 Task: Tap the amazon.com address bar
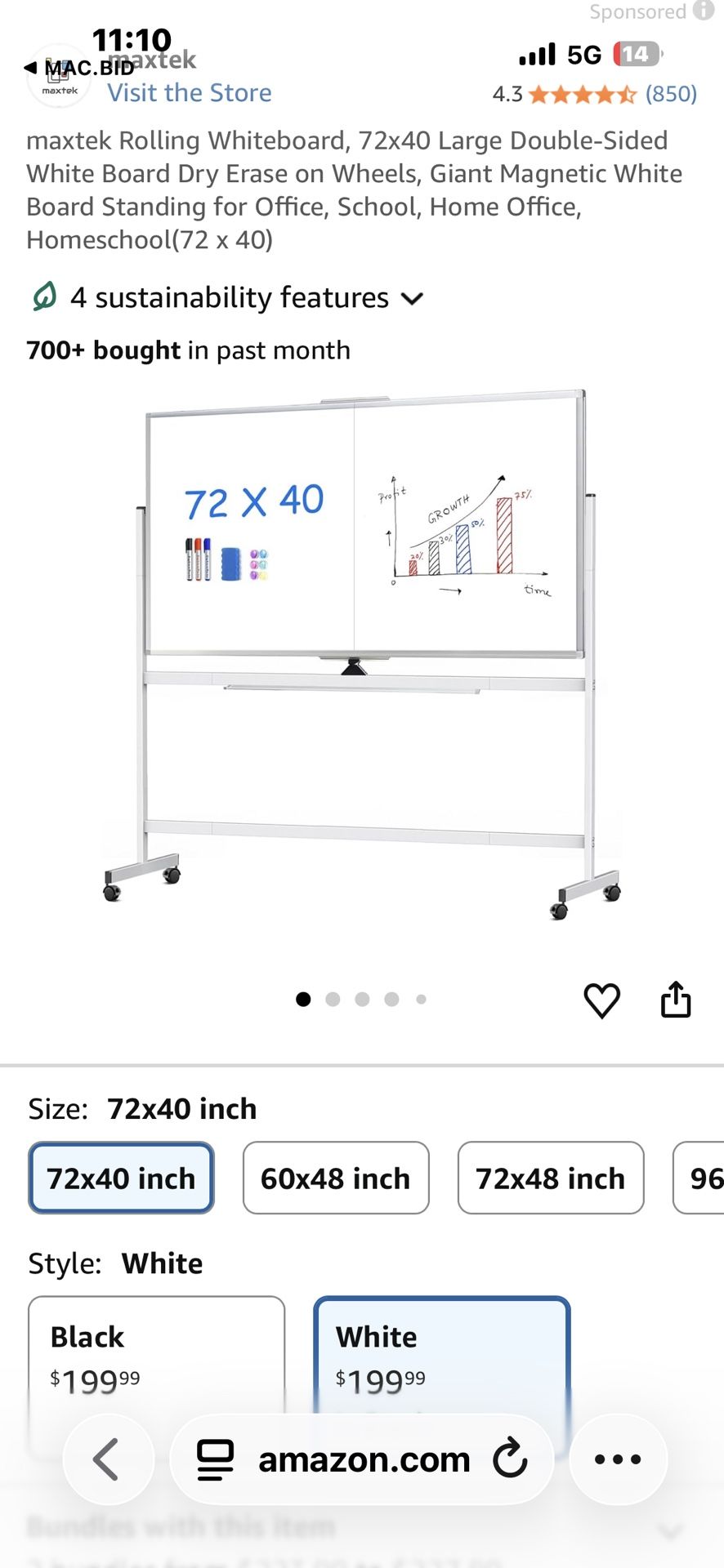click(364, 1459)
